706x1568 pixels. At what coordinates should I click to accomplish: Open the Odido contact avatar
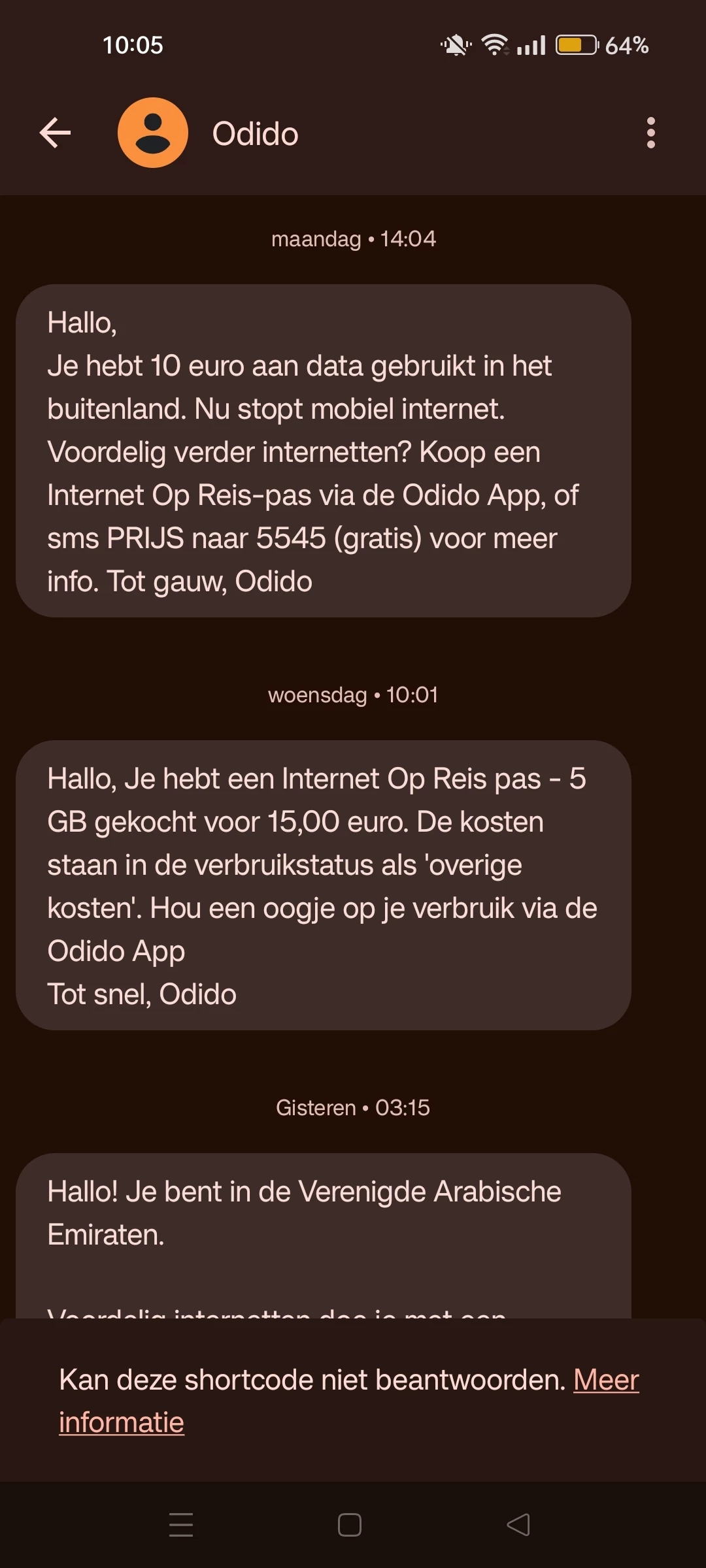tap(153, 133)
